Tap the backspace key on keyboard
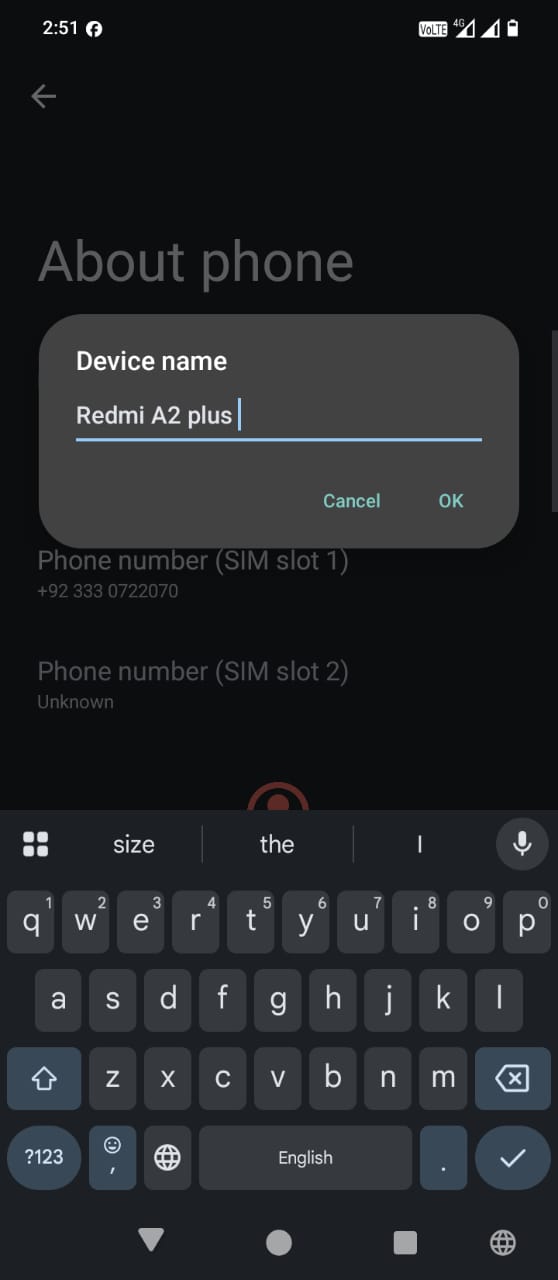Viewport: 558px width, 1280px height. click(512, 1078)
